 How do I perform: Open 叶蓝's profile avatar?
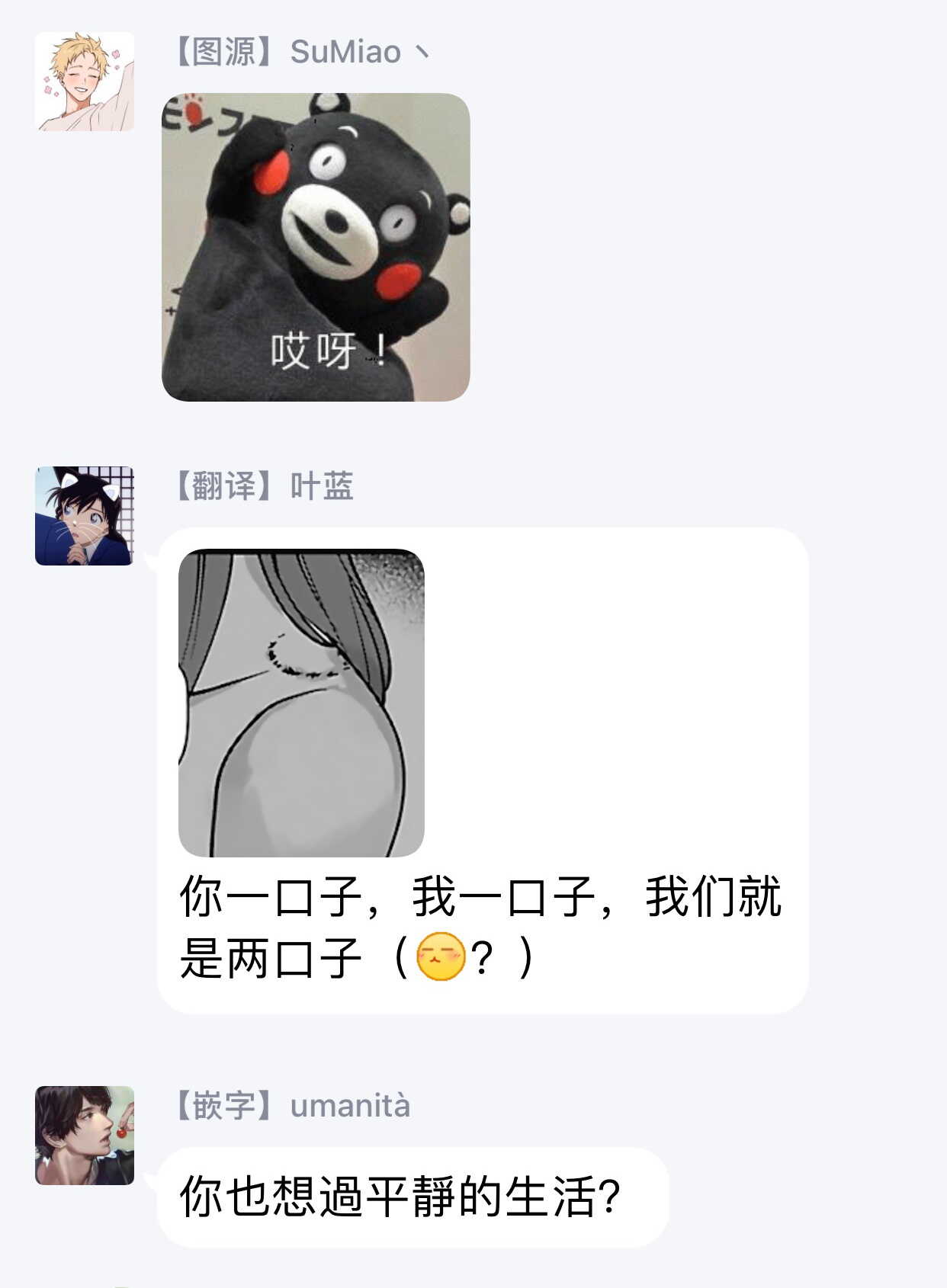pos(85,516)
